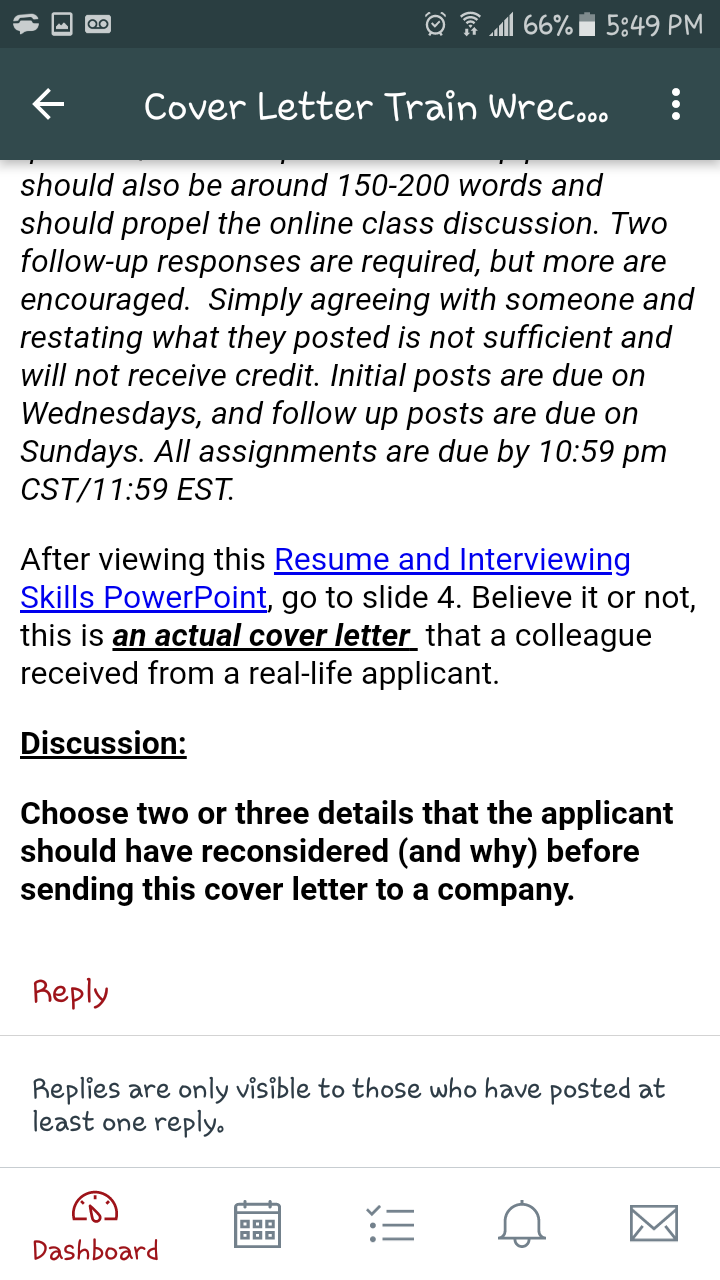Open the To-Do list tab
Image resolution: width=720 pixels, height=1280 pixels.
tap(391, 1224)
